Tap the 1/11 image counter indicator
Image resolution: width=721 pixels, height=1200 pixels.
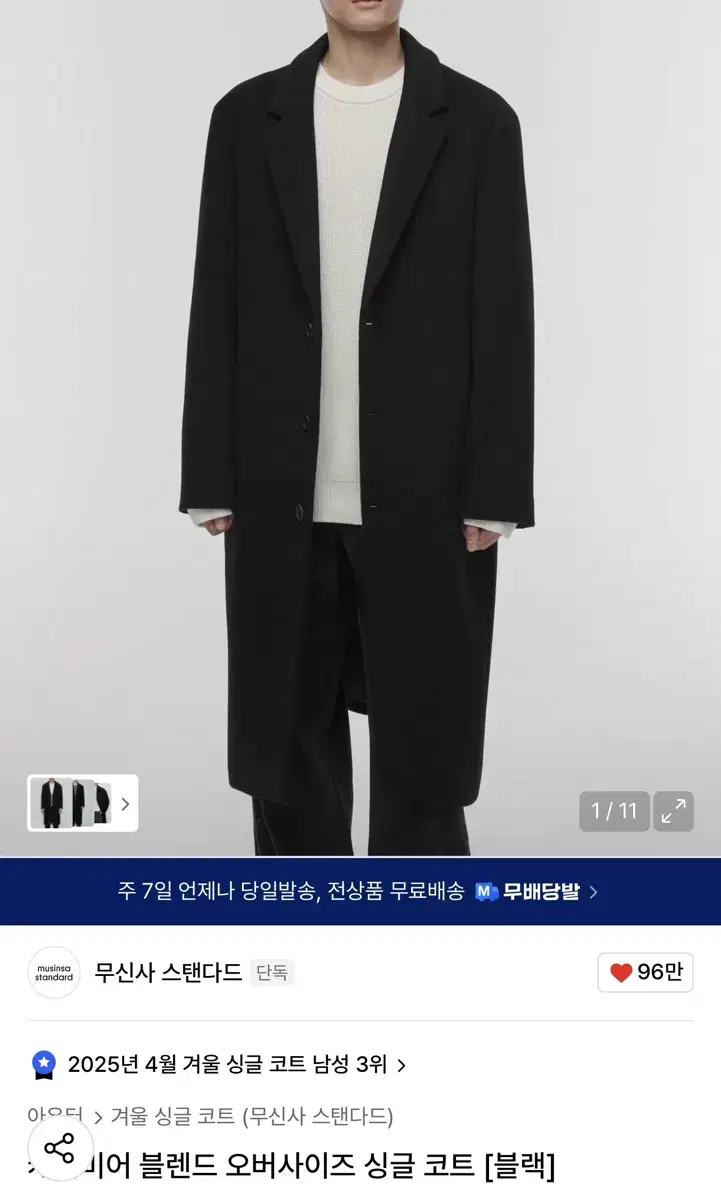pyautogui.click(x=613, y=812)
